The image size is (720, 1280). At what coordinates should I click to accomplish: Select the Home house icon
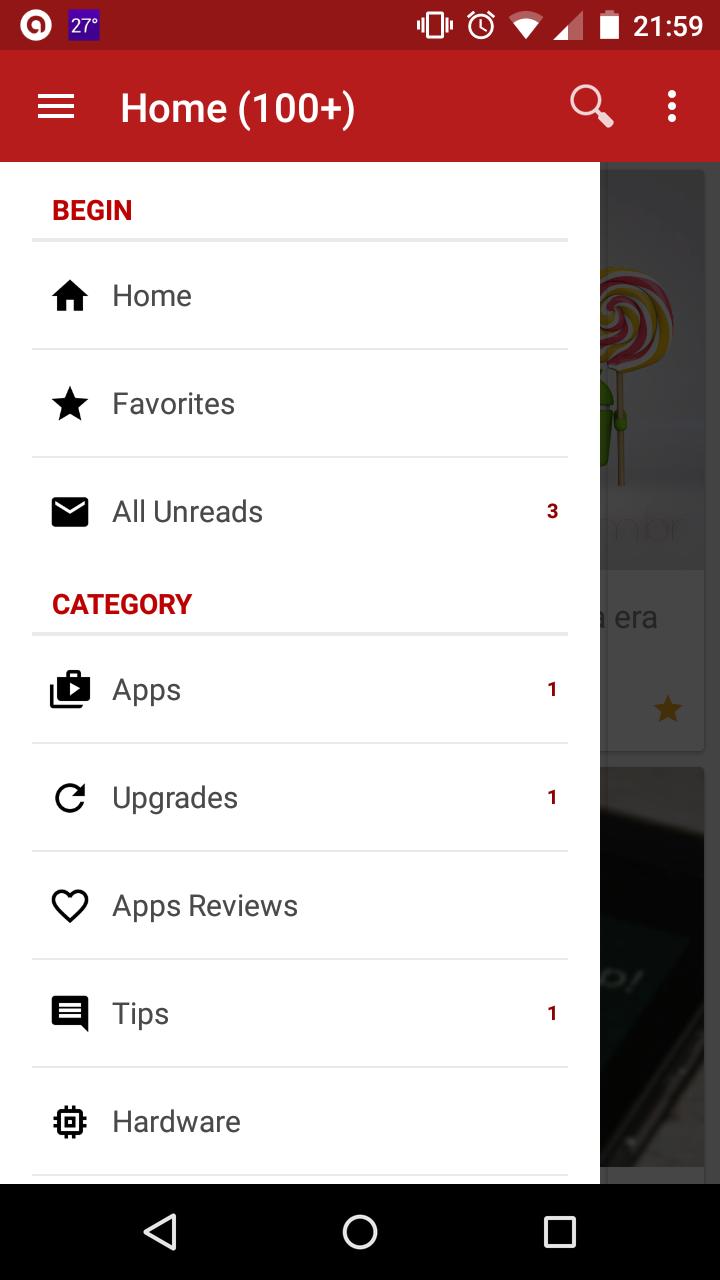[69, 295]
